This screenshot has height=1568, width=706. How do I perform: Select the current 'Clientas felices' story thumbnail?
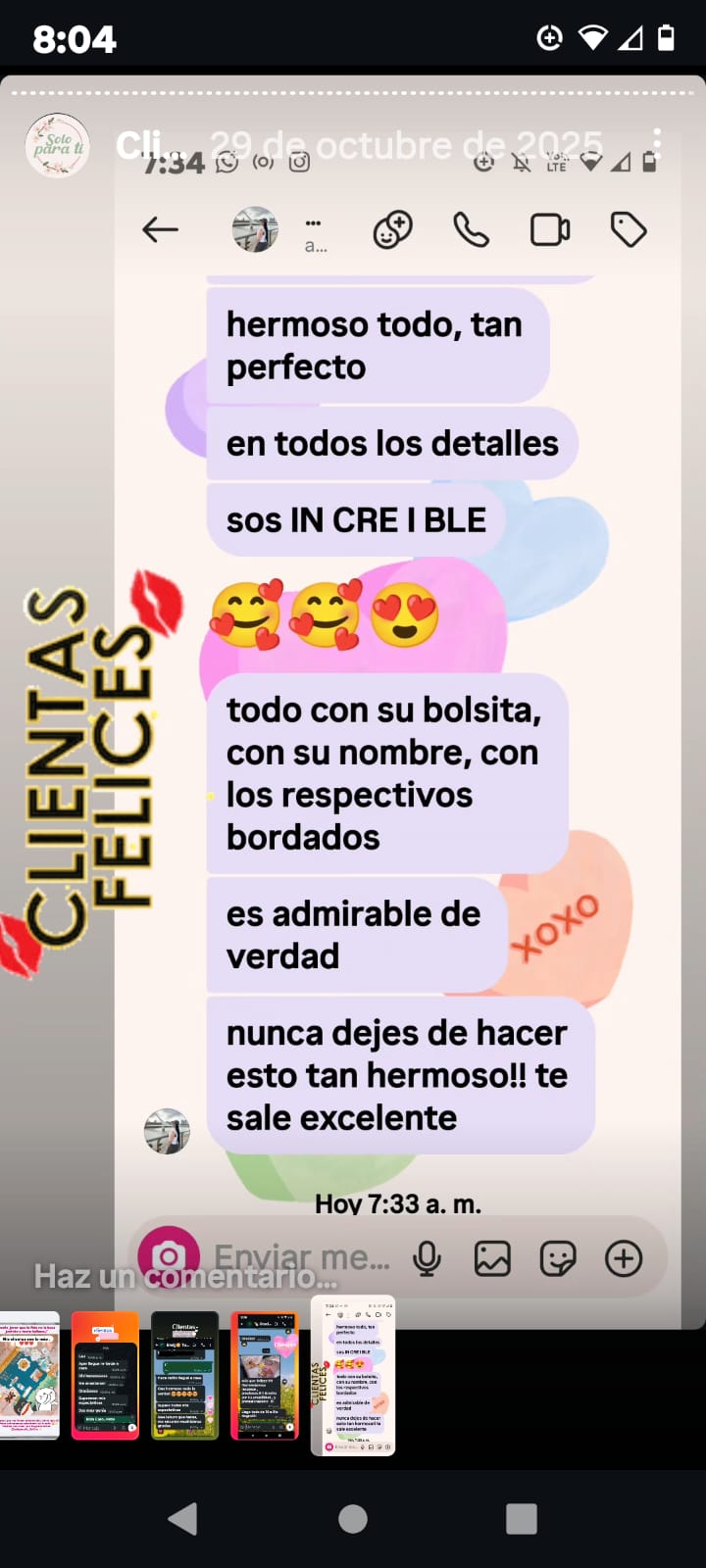coord(353,1375)
